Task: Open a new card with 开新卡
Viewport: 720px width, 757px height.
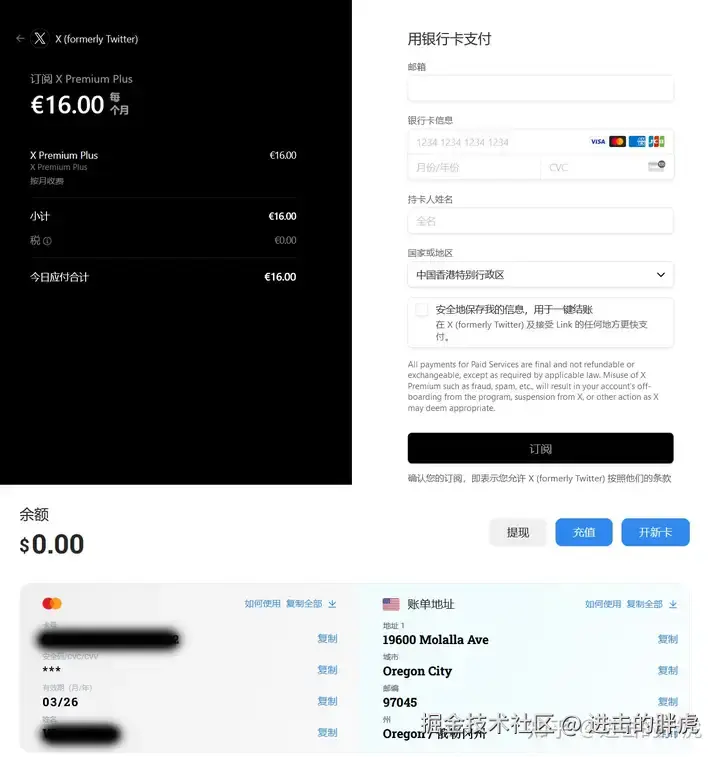Action: pyautogui.click(x=655, y=532)
